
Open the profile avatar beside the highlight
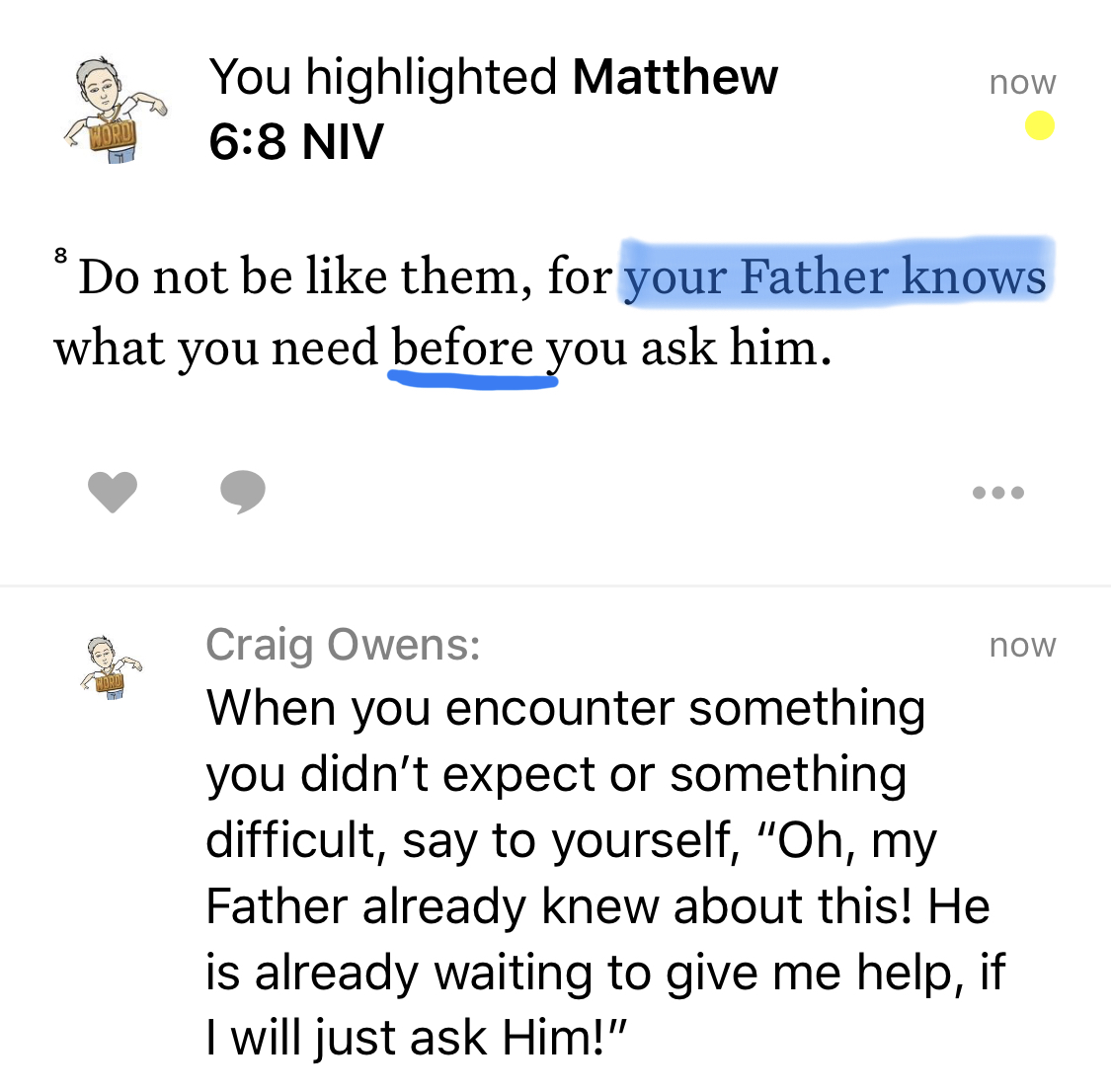click(x=113, y=110)
